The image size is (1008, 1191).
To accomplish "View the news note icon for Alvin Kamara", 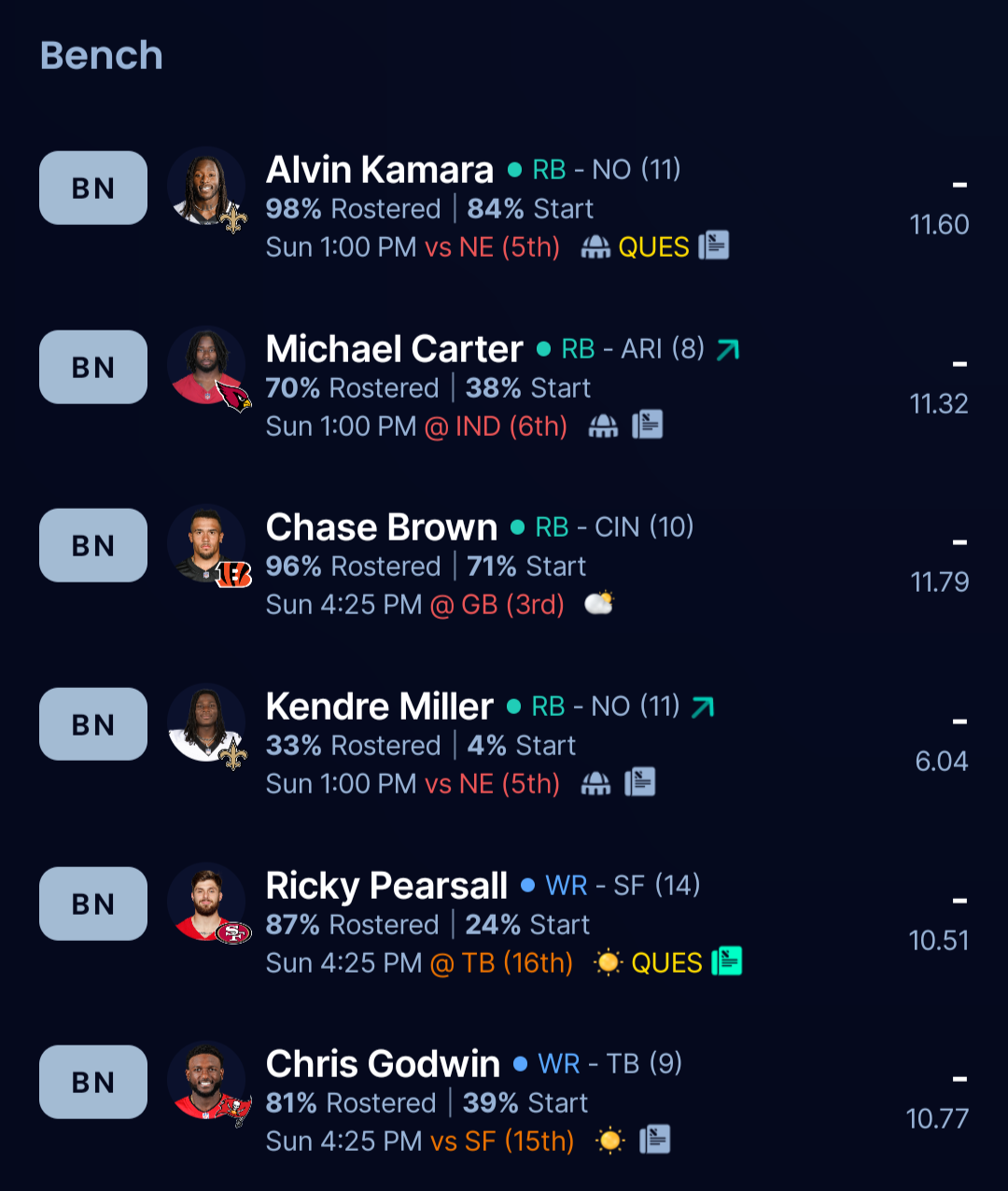I will tap(714, 245).
